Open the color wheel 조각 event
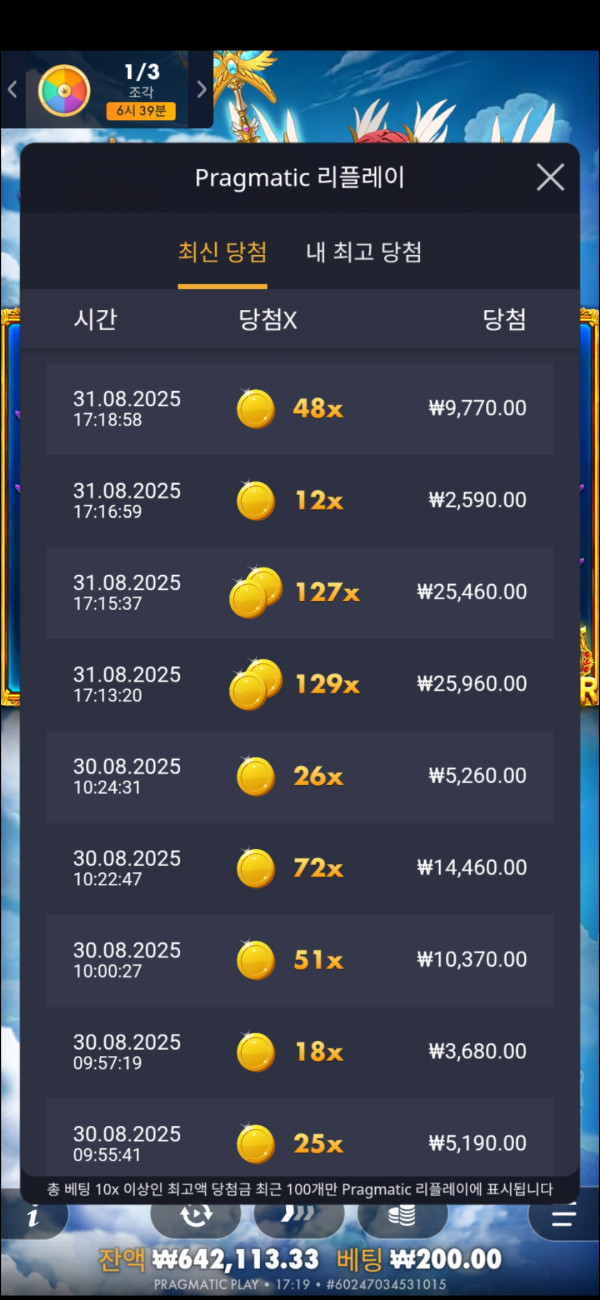 (64, 90)
